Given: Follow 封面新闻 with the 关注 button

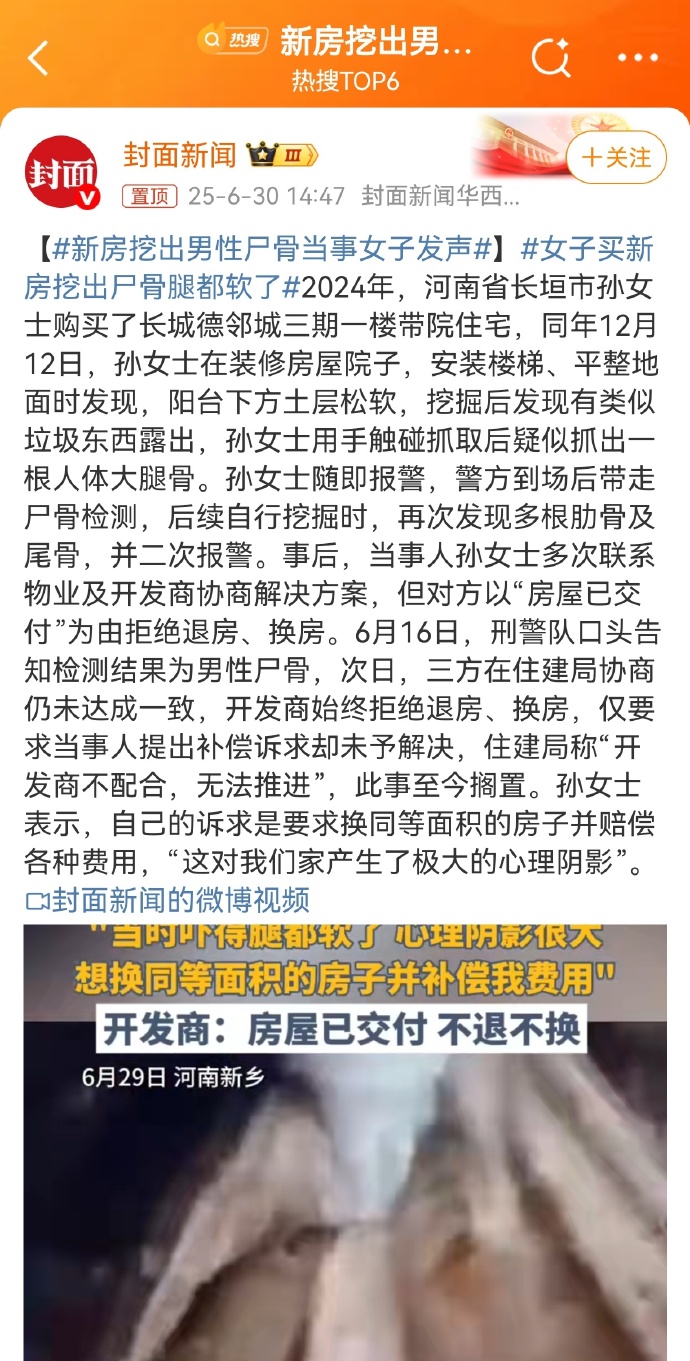Looking at the screenshot, I should (616, 158).
